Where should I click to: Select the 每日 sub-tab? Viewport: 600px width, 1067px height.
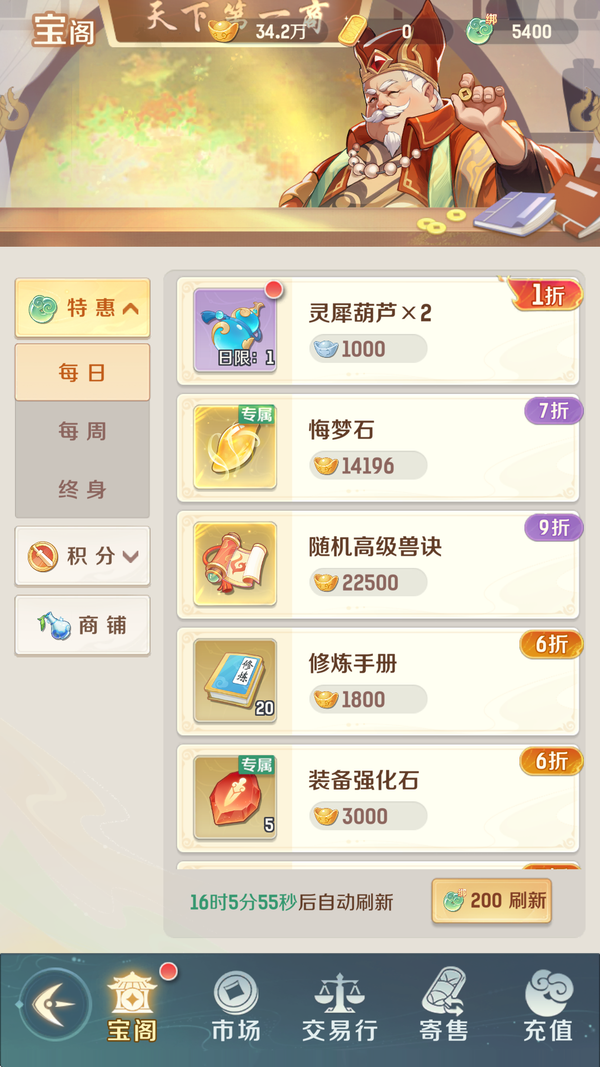(83, 373)
